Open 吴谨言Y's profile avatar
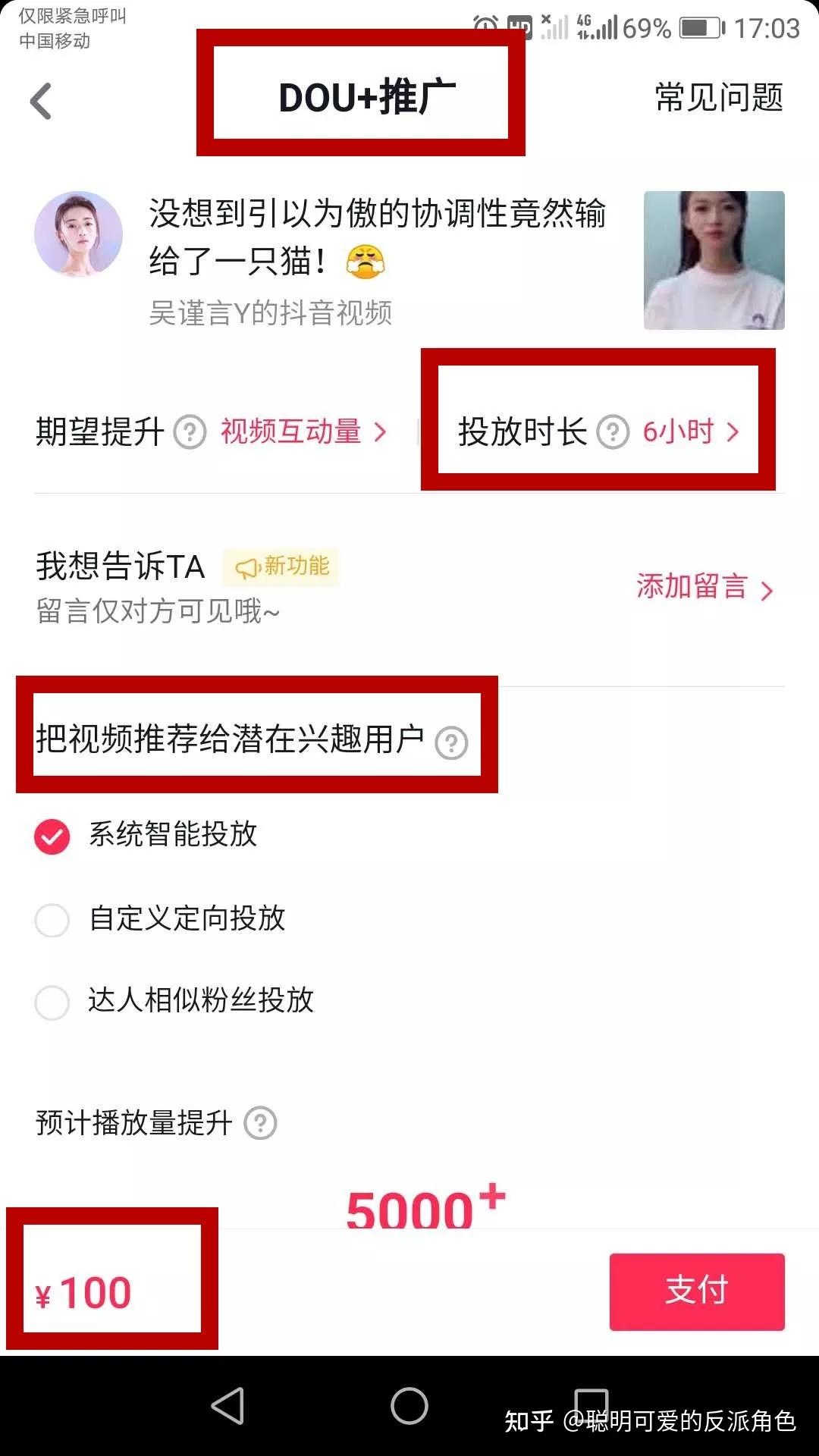The image size is (819, 1456). [x=78, y=234]
